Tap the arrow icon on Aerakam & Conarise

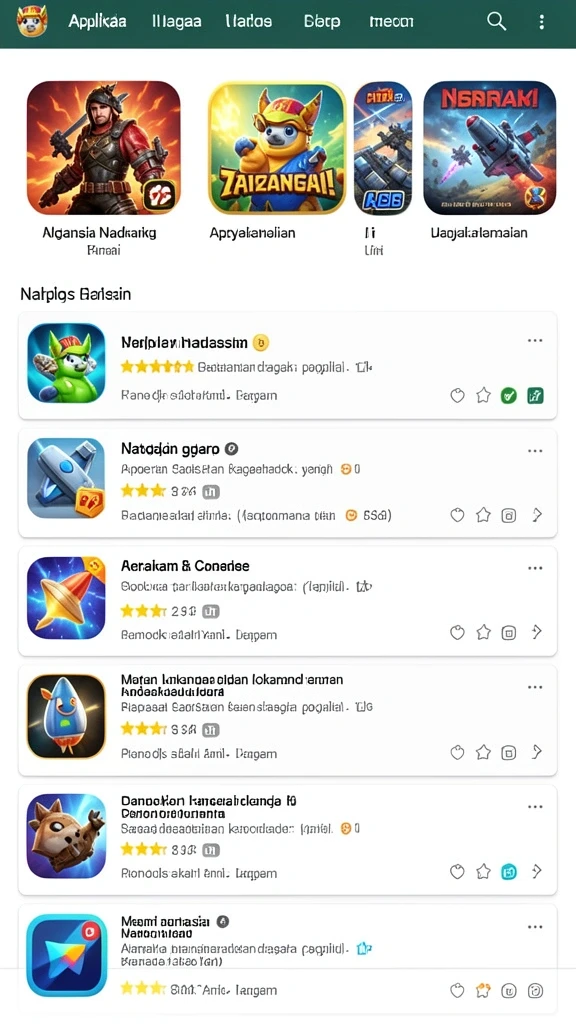(x=536, y=632)
